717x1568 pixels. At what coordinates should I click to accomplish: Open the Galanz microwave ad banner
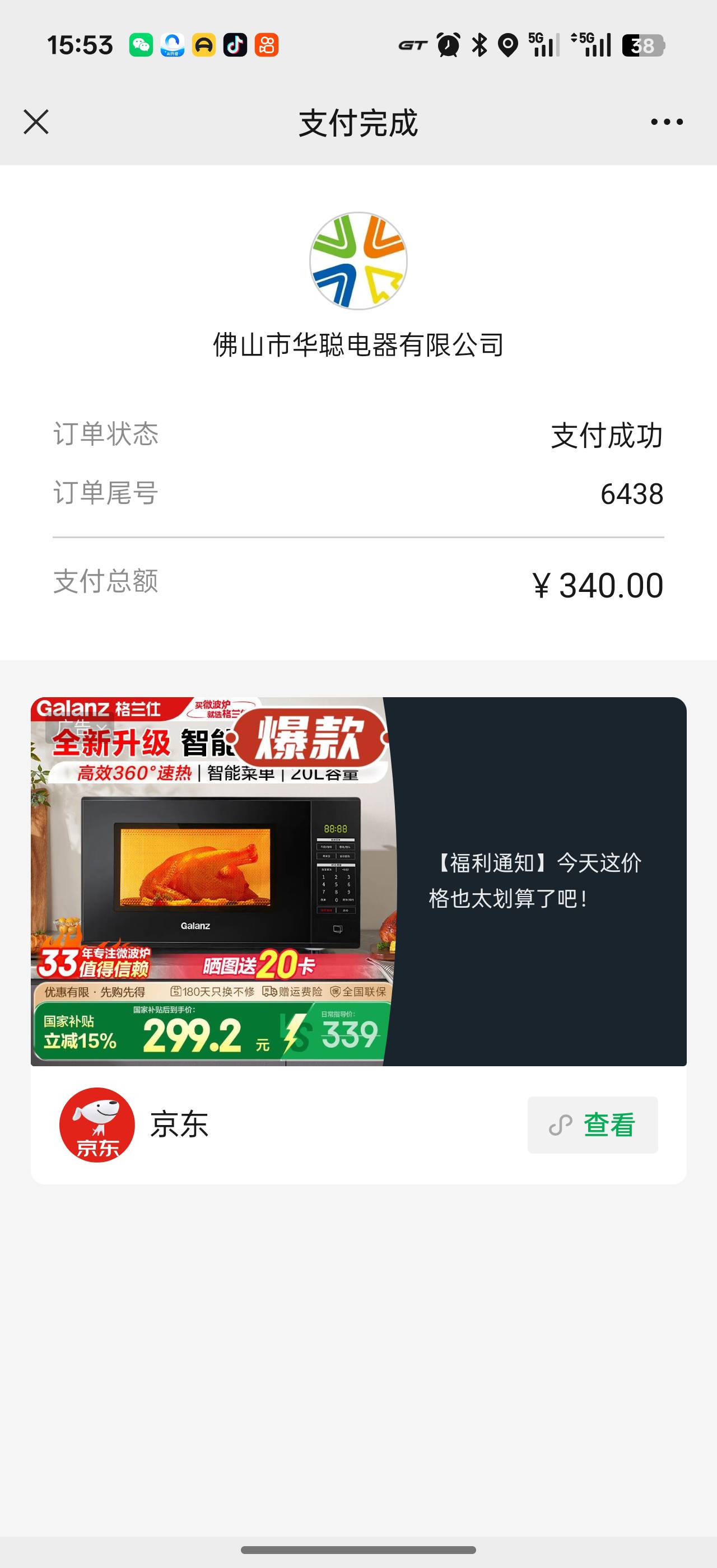tap(358, 881)
